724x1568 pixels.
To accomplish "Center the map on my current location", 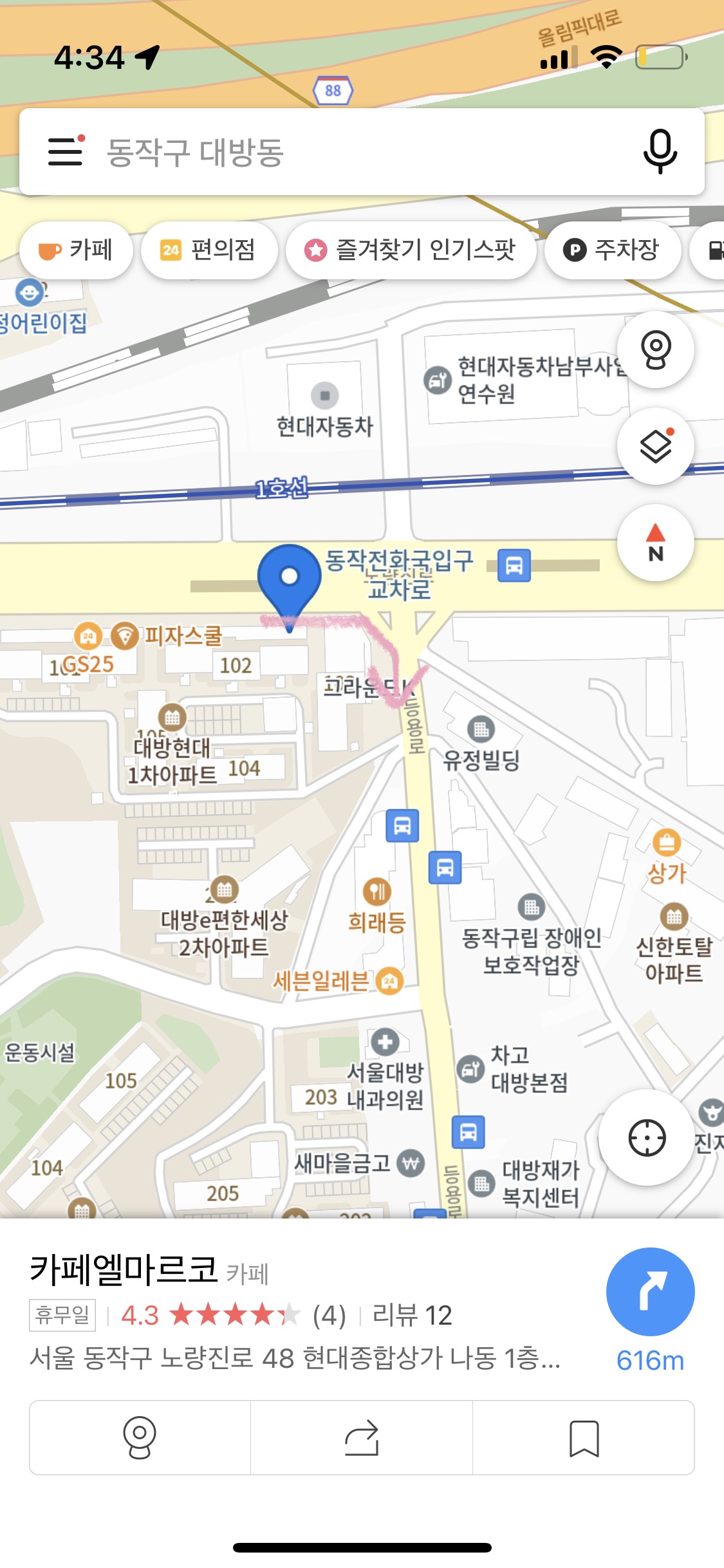I will [x=647, y=1138].
